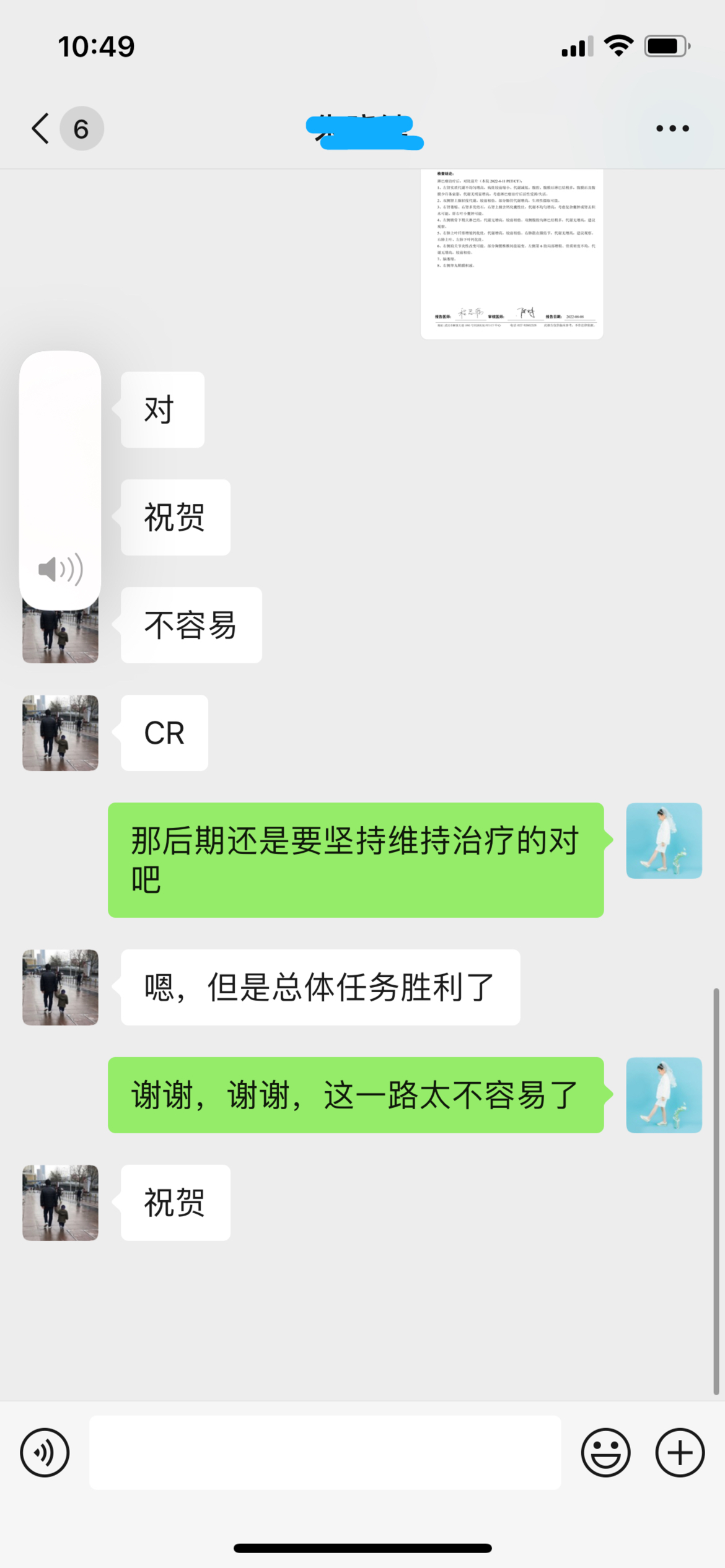Tap the contact's avatar beside the CR message

click(61, 733)
